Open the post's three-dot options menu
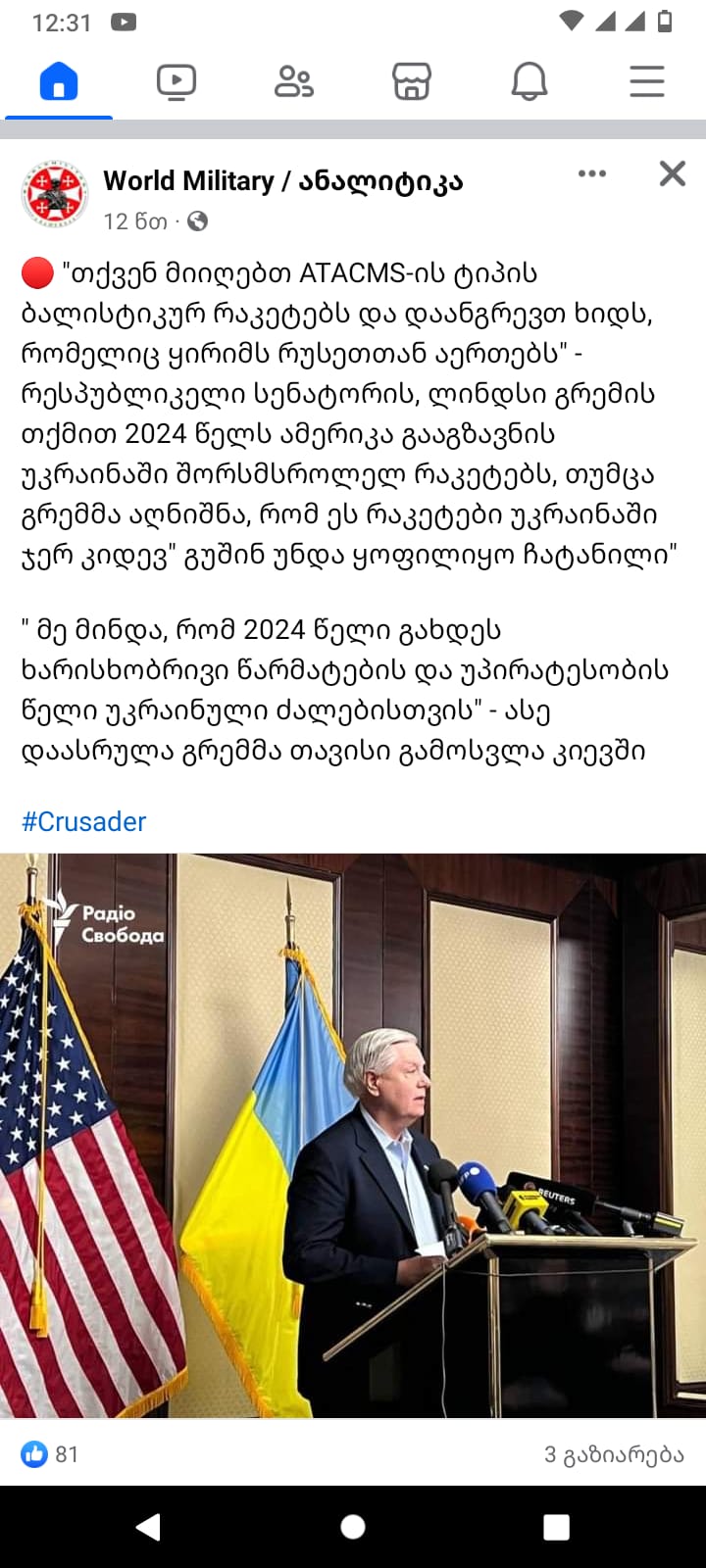The width and height of the screenshot is (706, 1568). click(592, 174)
